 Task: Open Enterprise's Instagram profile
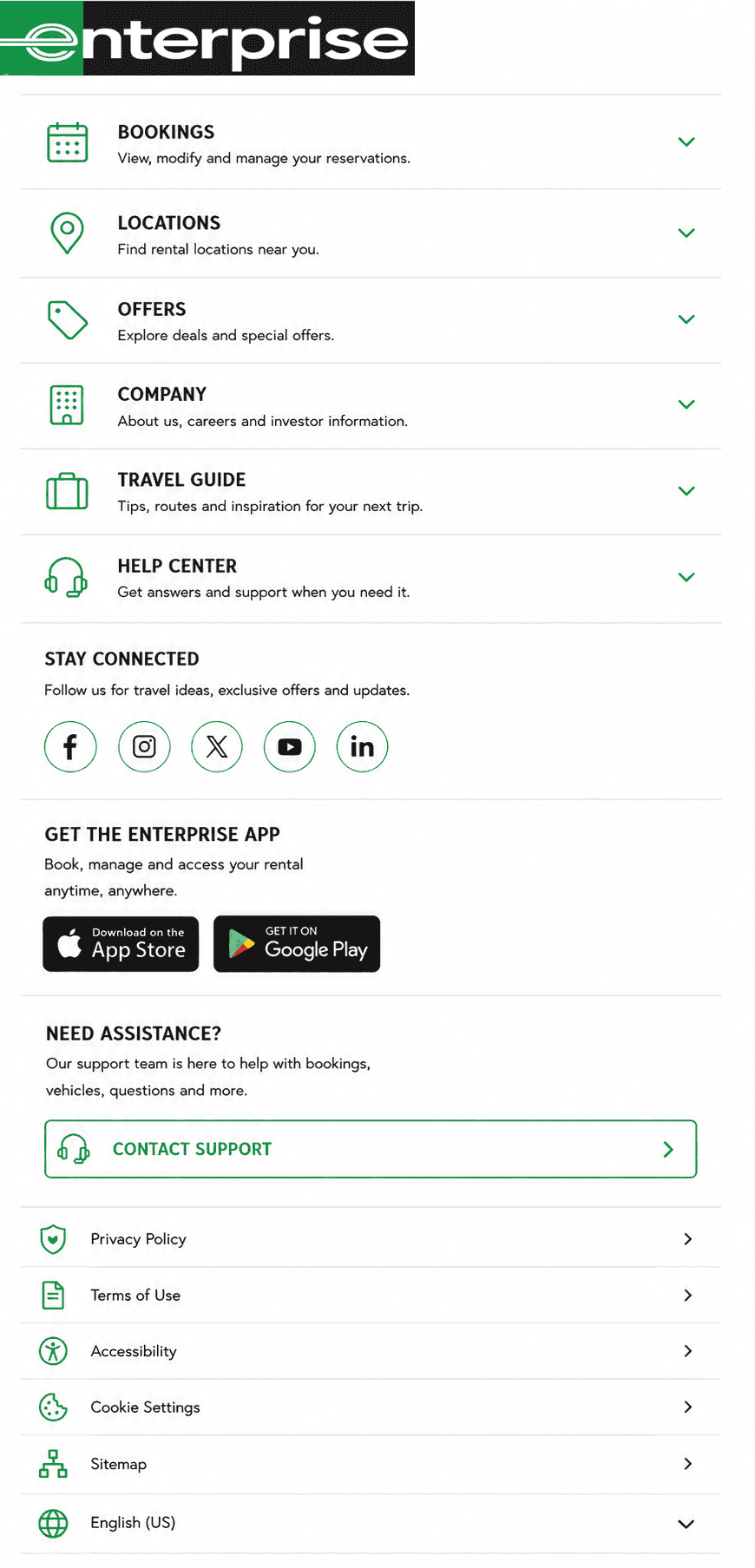pyautogui.click(x=144, y=746)
